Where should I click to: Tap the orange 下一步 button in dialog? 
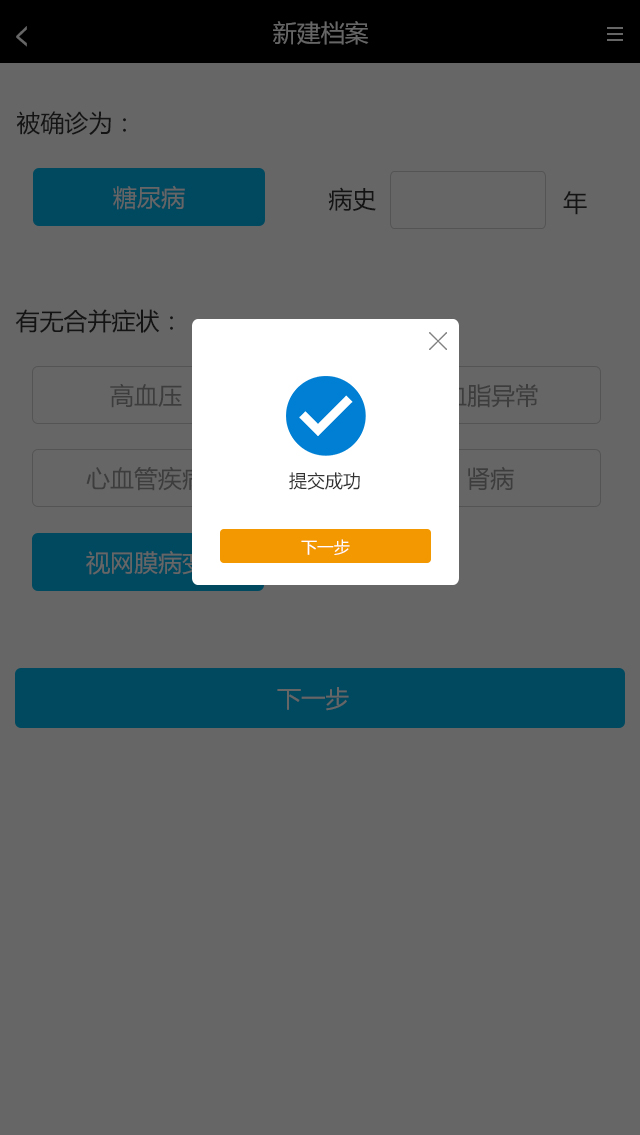point(325,546)
